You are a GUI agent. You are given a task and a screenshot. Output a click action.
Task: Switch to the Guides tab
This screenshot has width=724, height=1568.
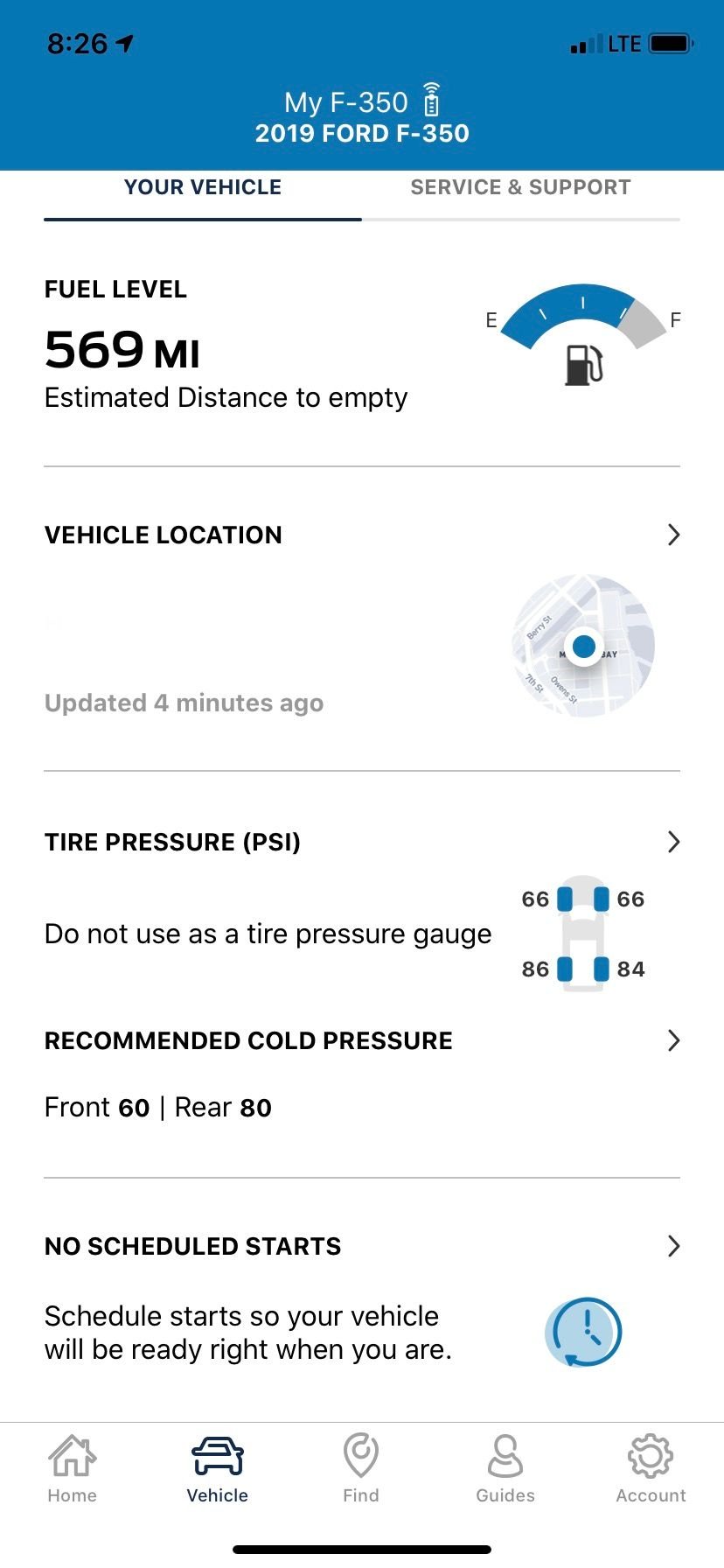click(505, 1470)
